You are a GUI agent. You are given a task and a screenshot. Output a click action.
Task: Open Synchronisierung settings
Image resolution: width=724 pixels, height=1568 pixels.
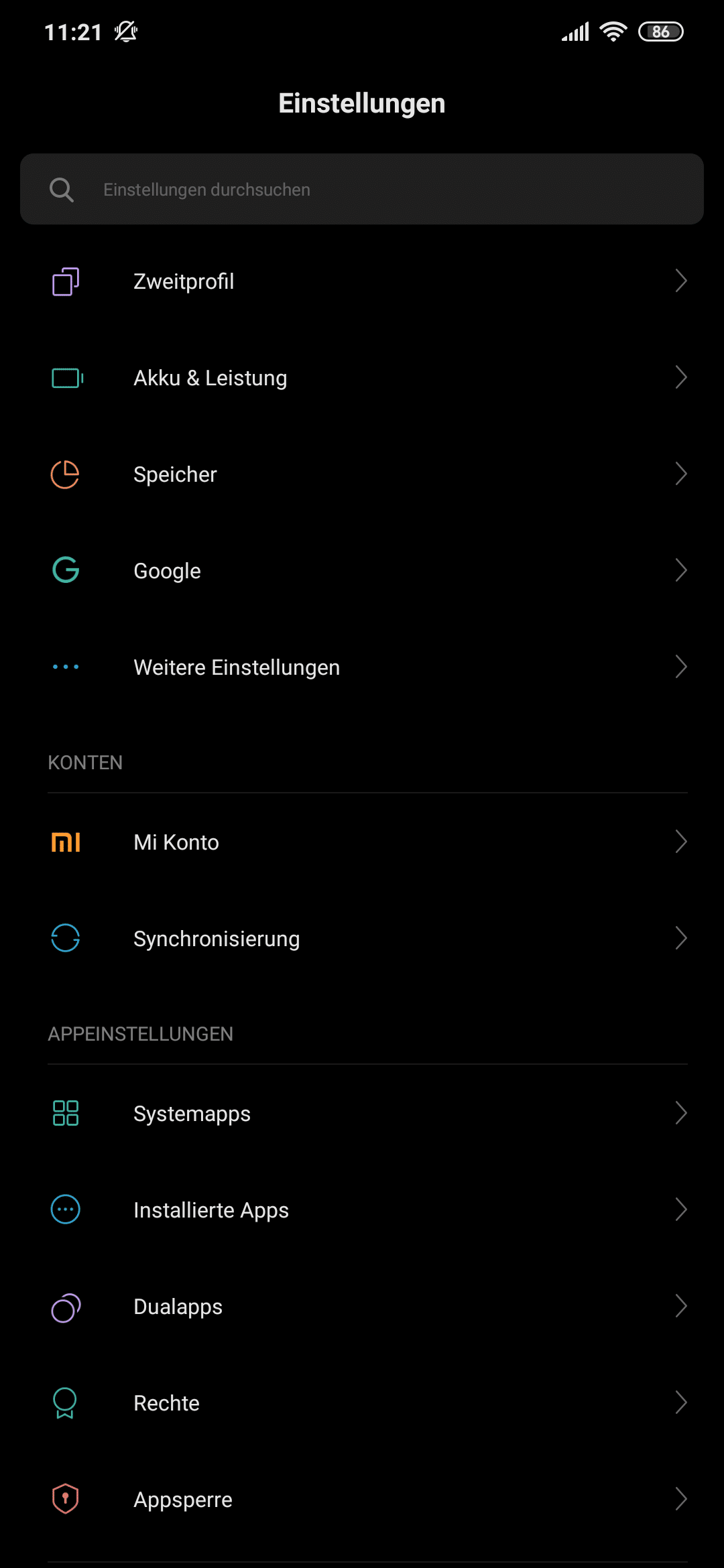[x=362, y=939]
